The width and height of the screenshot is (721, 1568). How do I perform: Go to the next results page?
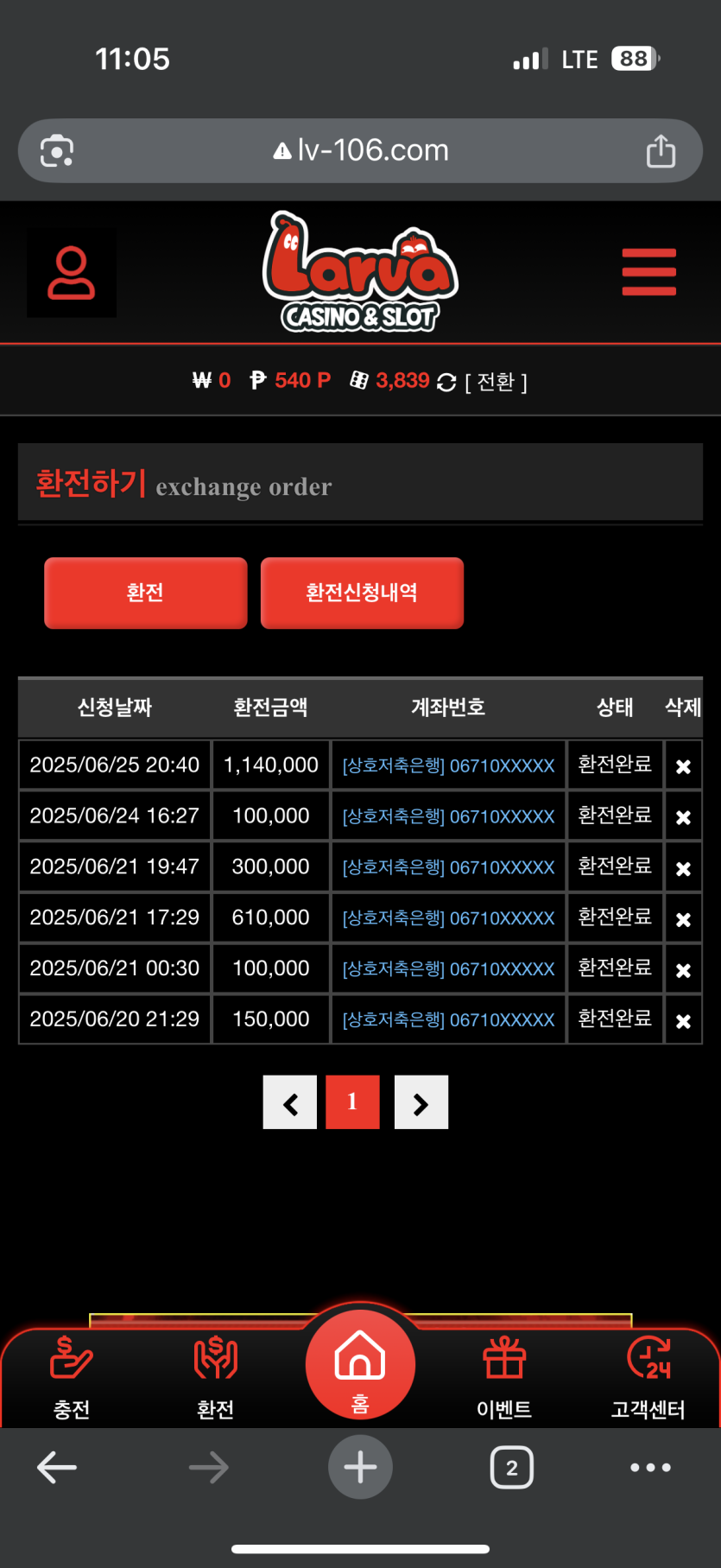tap(421, 1102)
